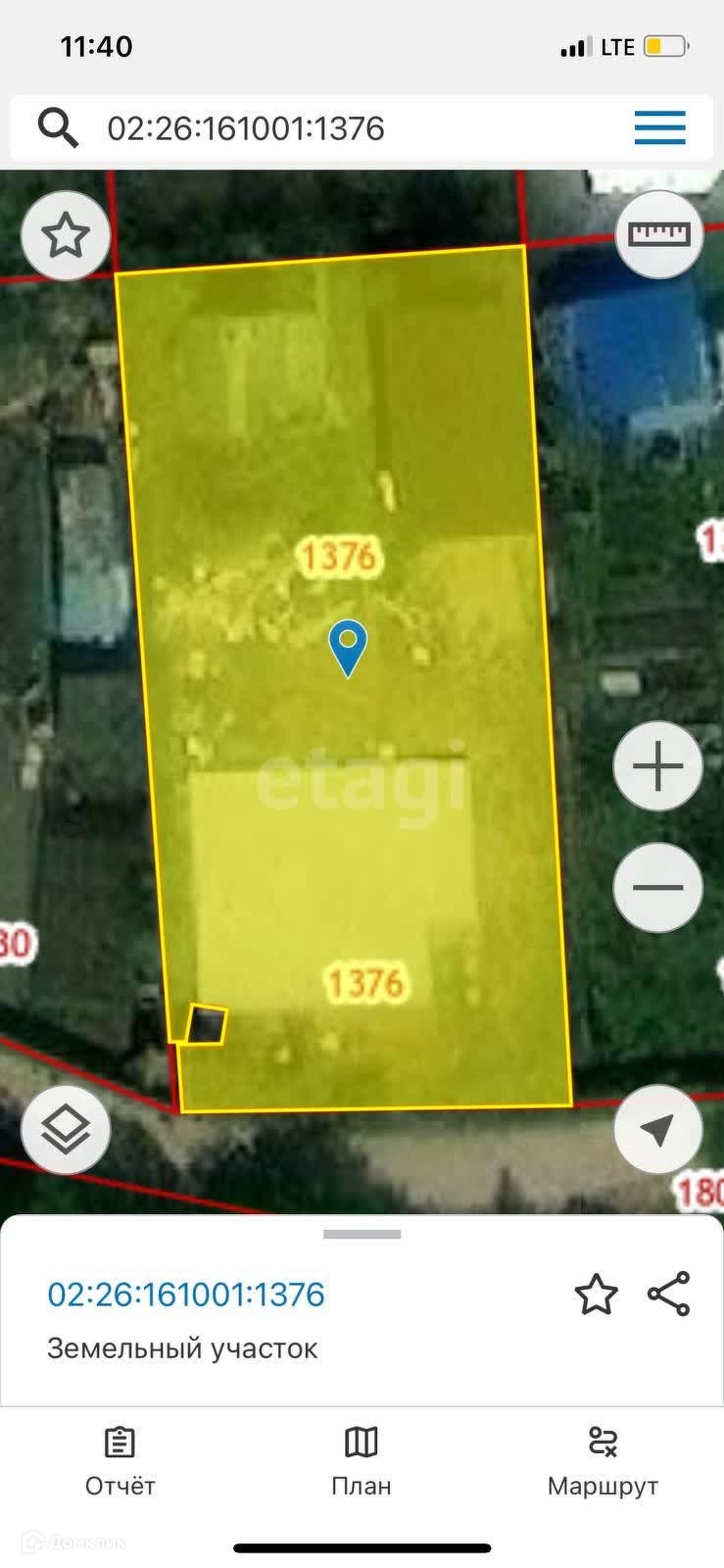The height and width of the screenshot is (1568, 724).
Task: Activate the ruler measurement tool
Action: (659, 234)
